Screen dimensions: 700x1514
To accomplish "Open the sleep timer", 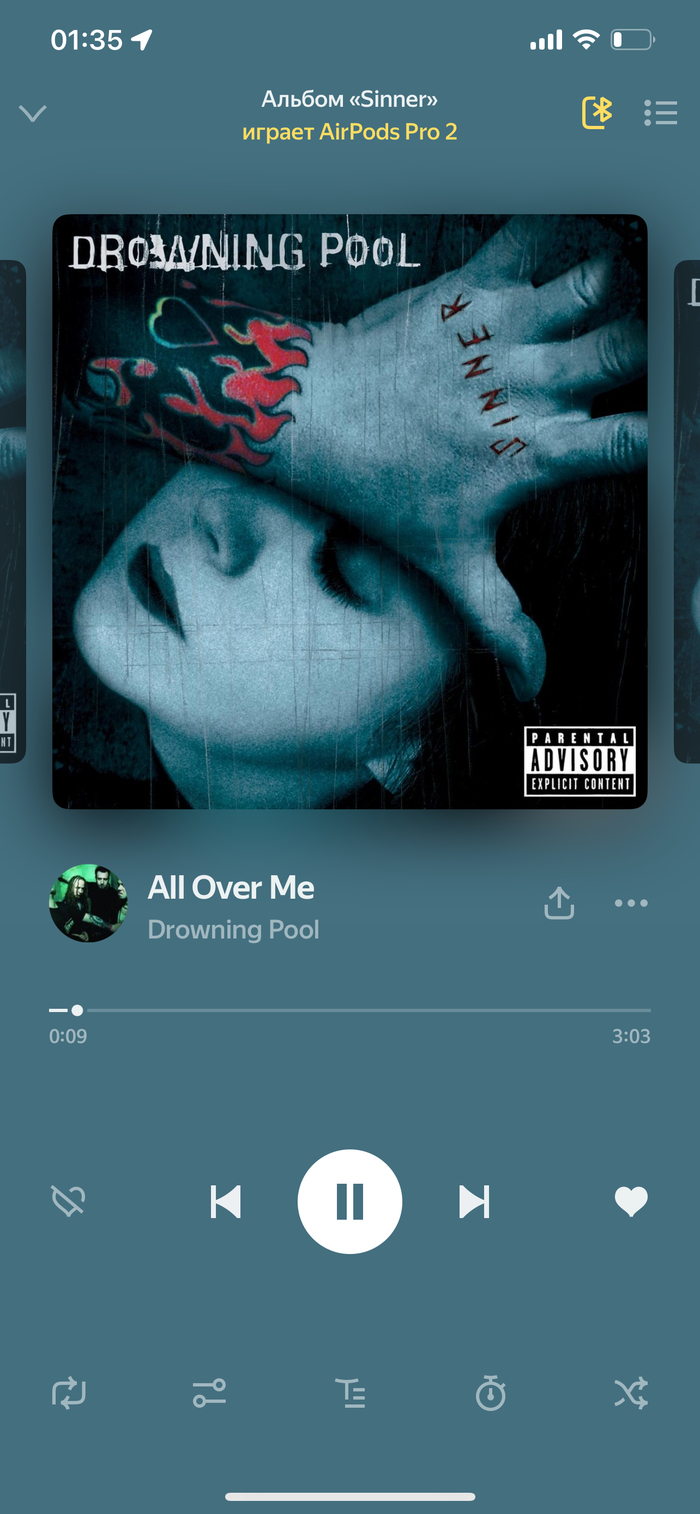I will [x=490, y=1393].
